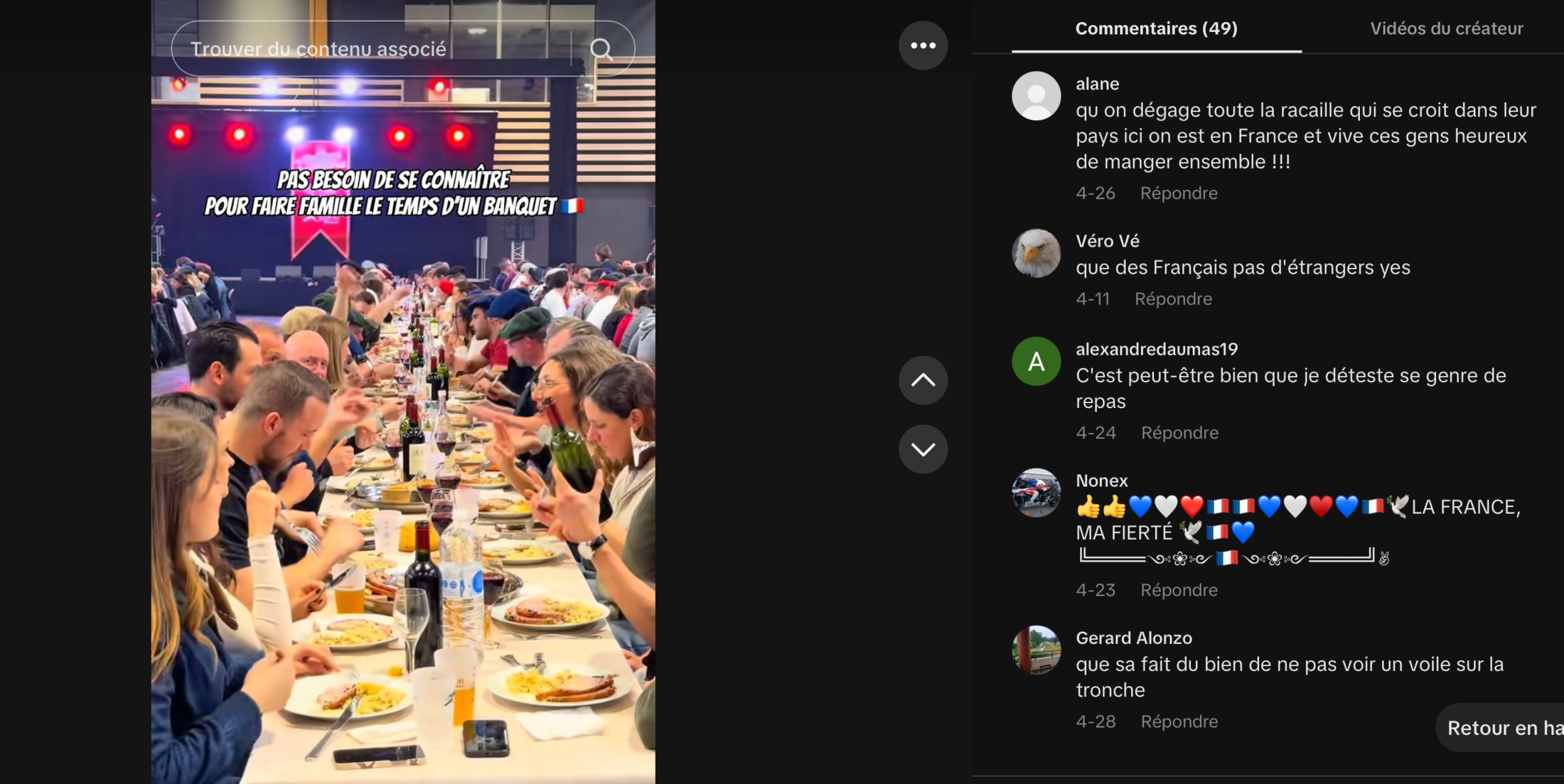Switch to Vidéos du créateur tab
The width and height of the screenshot is (1564, 784).
point(1446,28)
